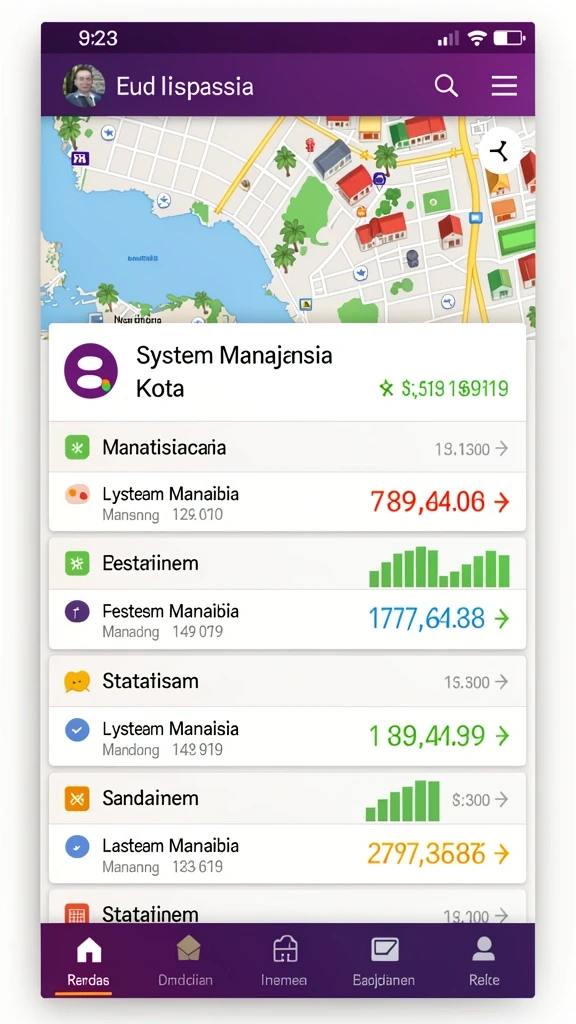Open the Lysteam Manaisia row showing 1 89,44.99
The width and height of the screenshot is (576, 1024).
pyautogui.click(x=287, y=736)
